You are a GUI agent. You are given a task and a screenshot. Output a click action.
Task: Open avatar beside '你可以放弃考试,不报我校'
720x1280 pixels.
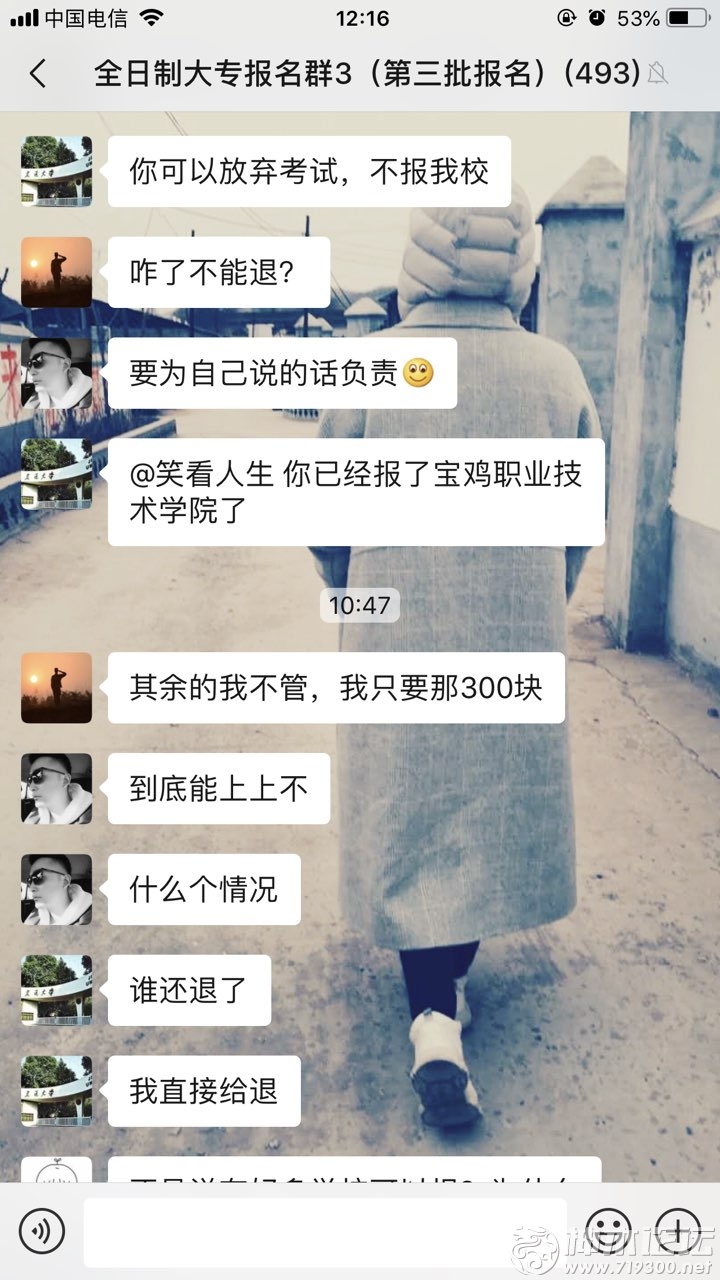[x=57, y=171]
